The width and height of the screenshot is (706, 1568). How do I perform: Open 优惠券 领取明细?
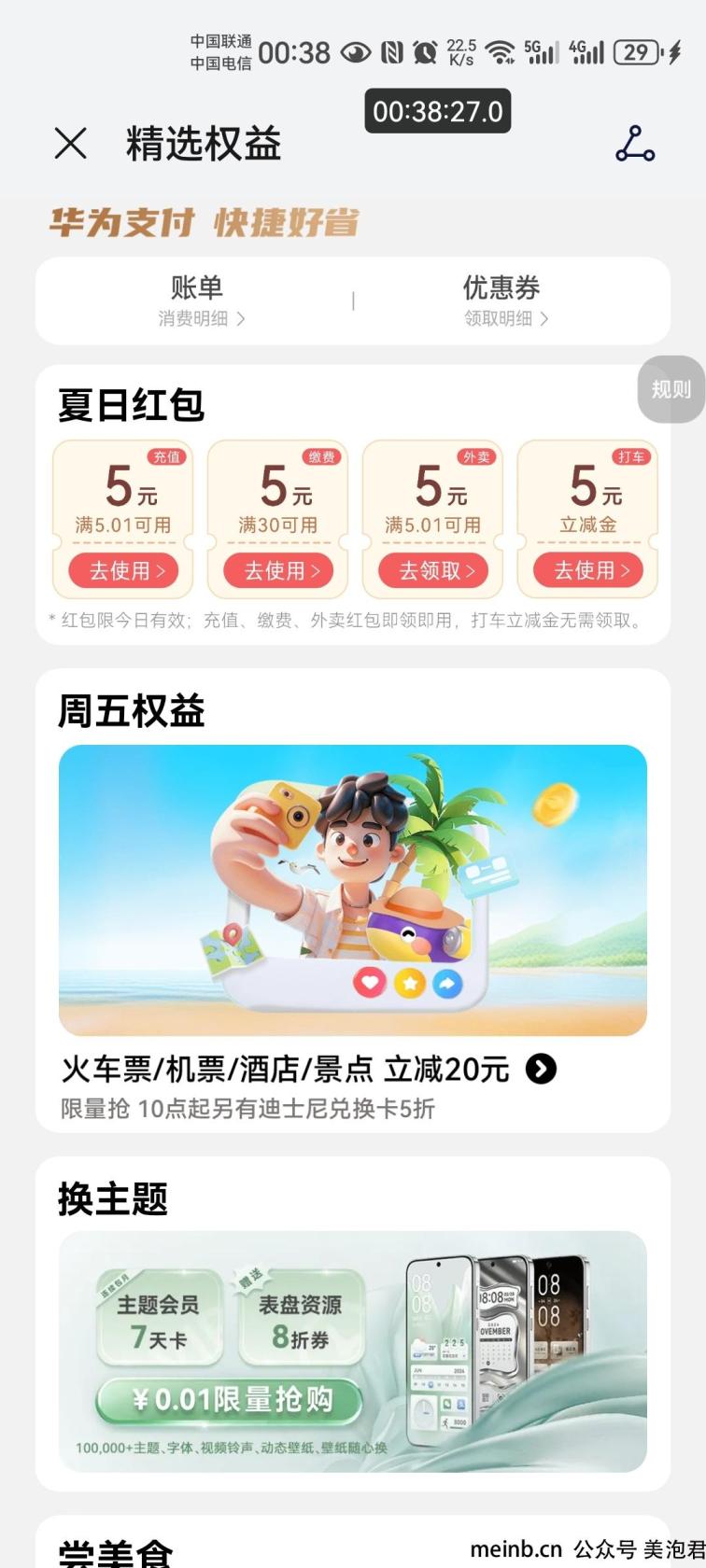pos(502,301)
